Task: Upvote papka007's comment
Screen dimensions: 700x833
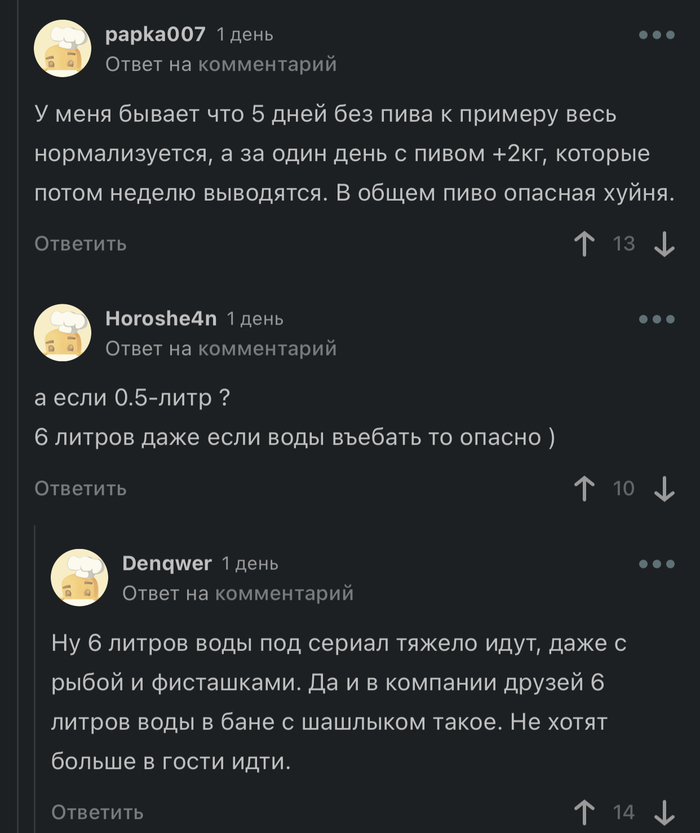Action: 585,244
